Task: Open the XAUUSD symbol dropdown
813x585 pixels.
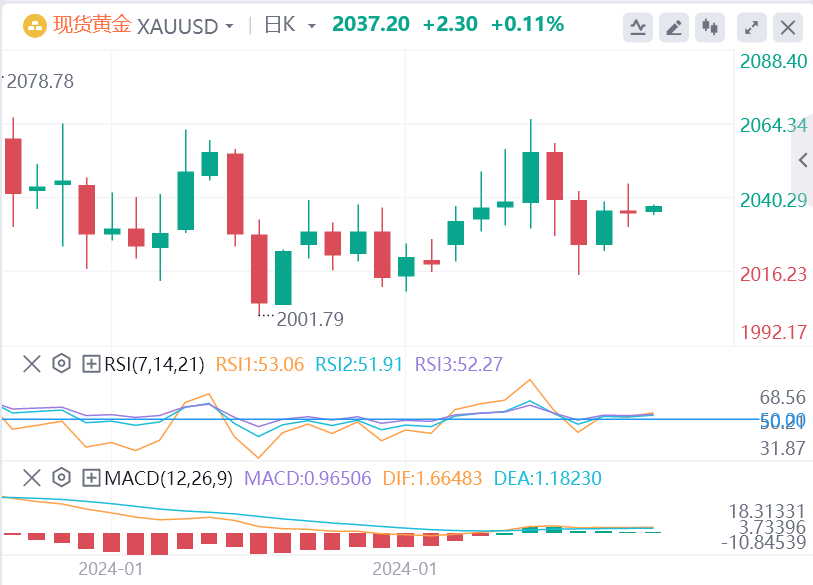Action: tap(231, 26)
